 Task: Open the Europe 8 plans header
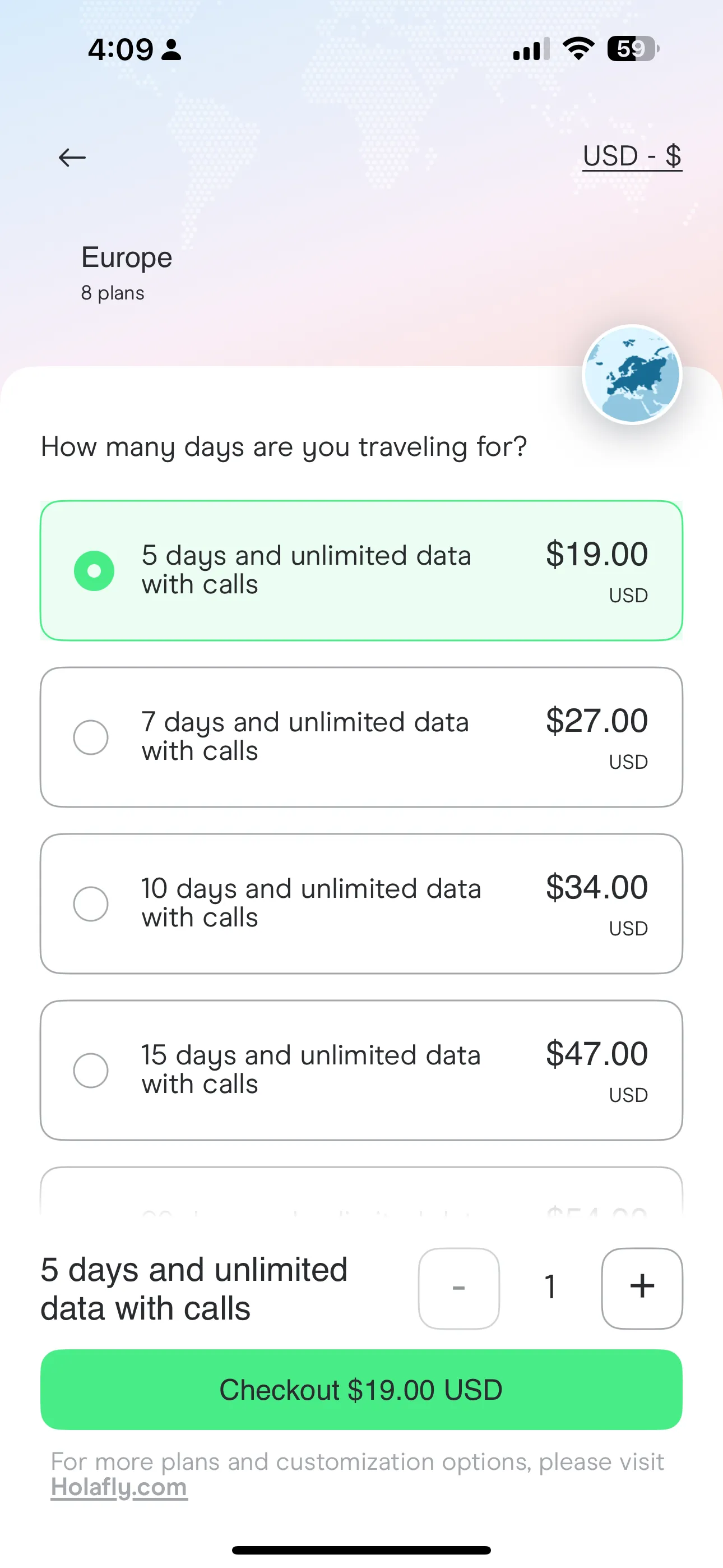click(126, 273)
